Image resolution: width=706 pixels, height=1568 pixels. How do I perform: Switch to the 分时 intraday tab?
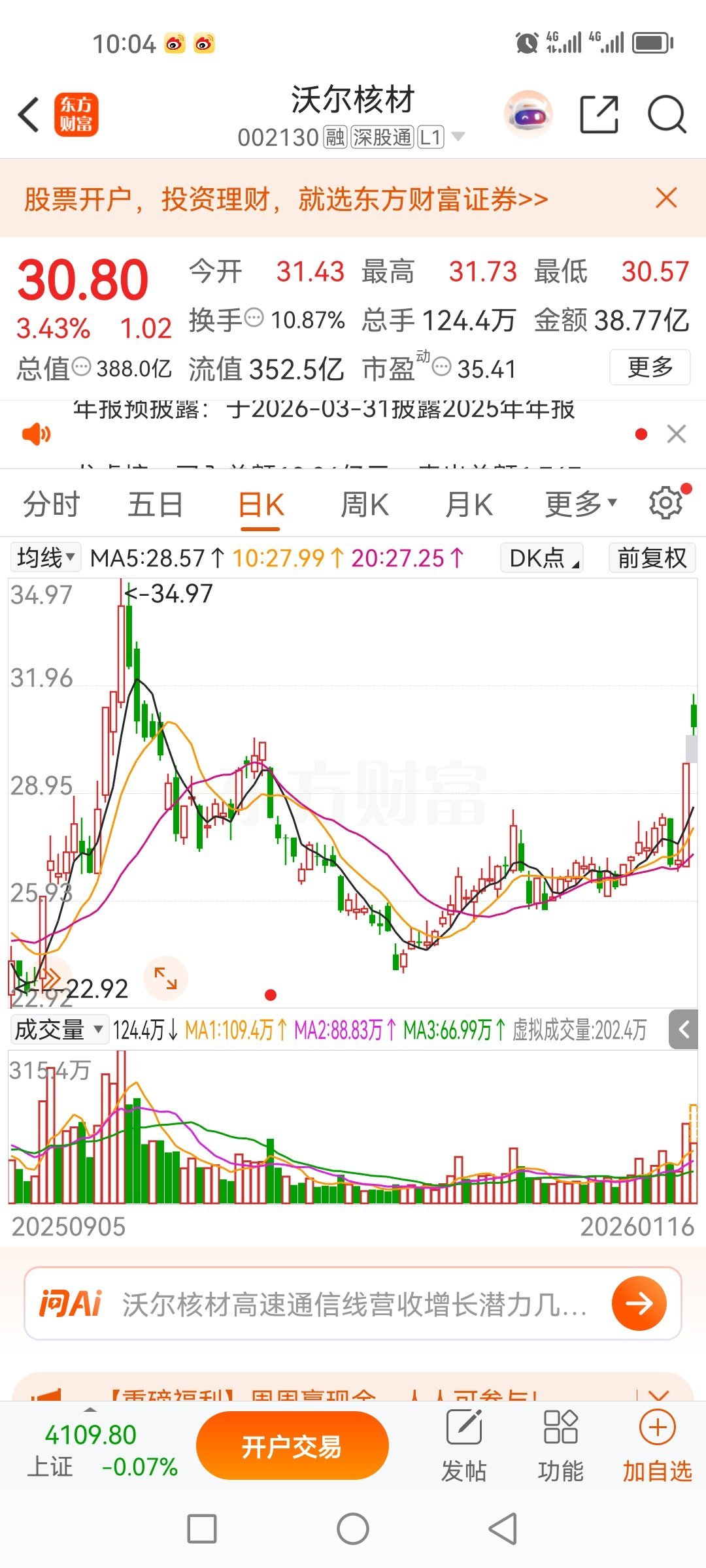pyautogui.click(x=53, y=503)
